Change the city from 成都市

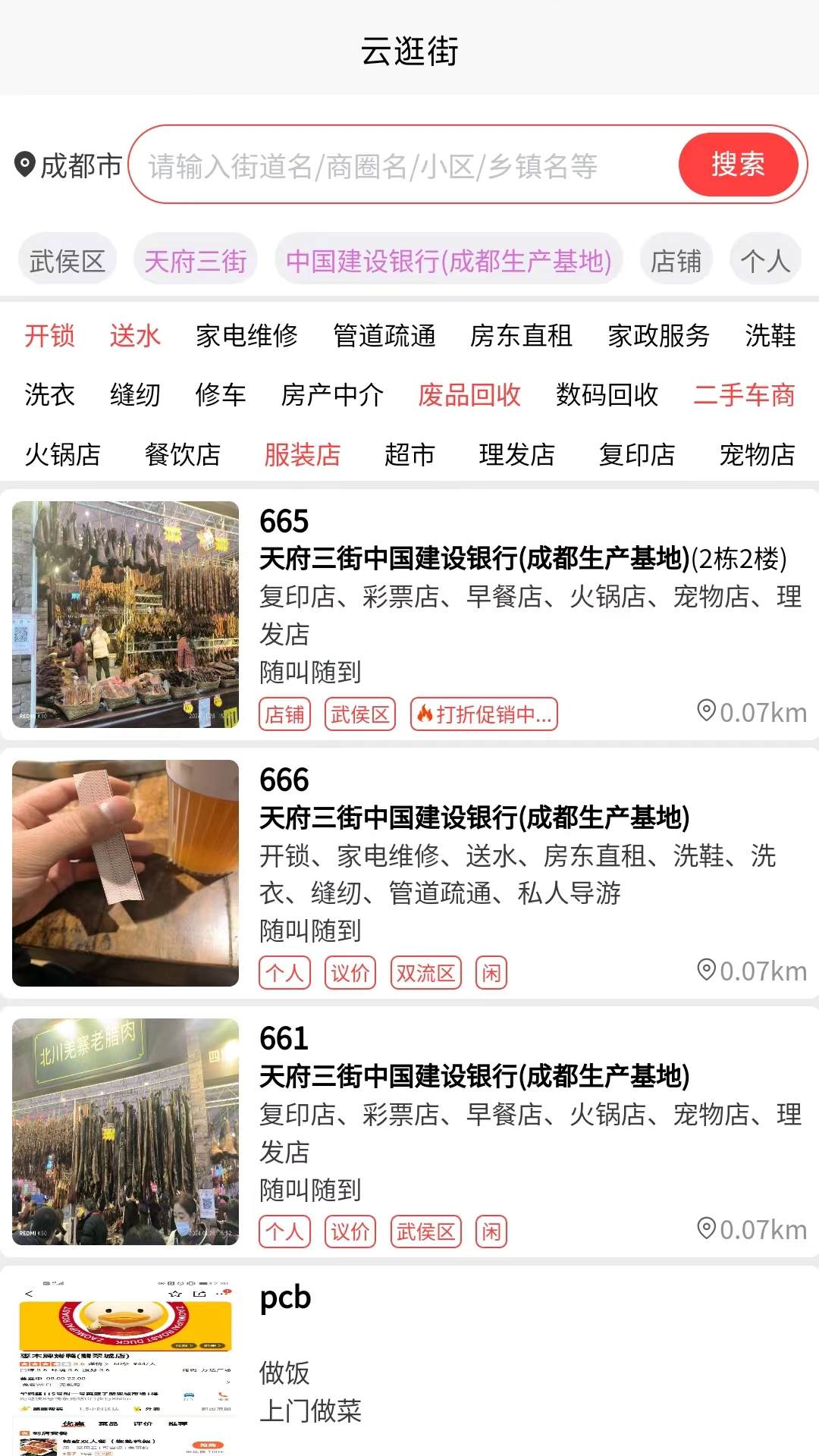coord(68,165)
